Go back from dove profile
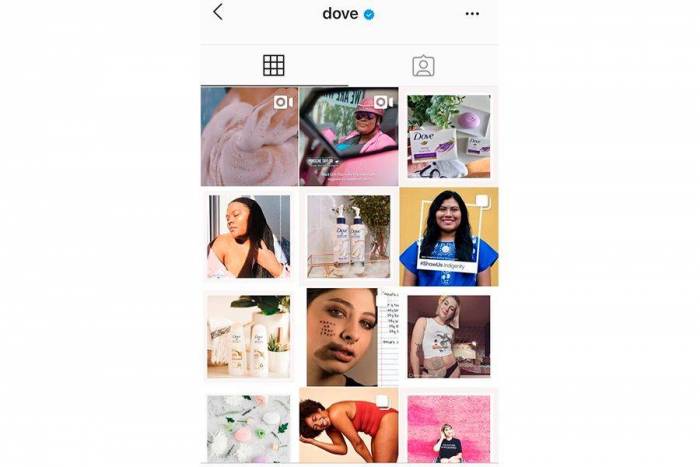This screenshot has height=467, width=700. (218, 13)
